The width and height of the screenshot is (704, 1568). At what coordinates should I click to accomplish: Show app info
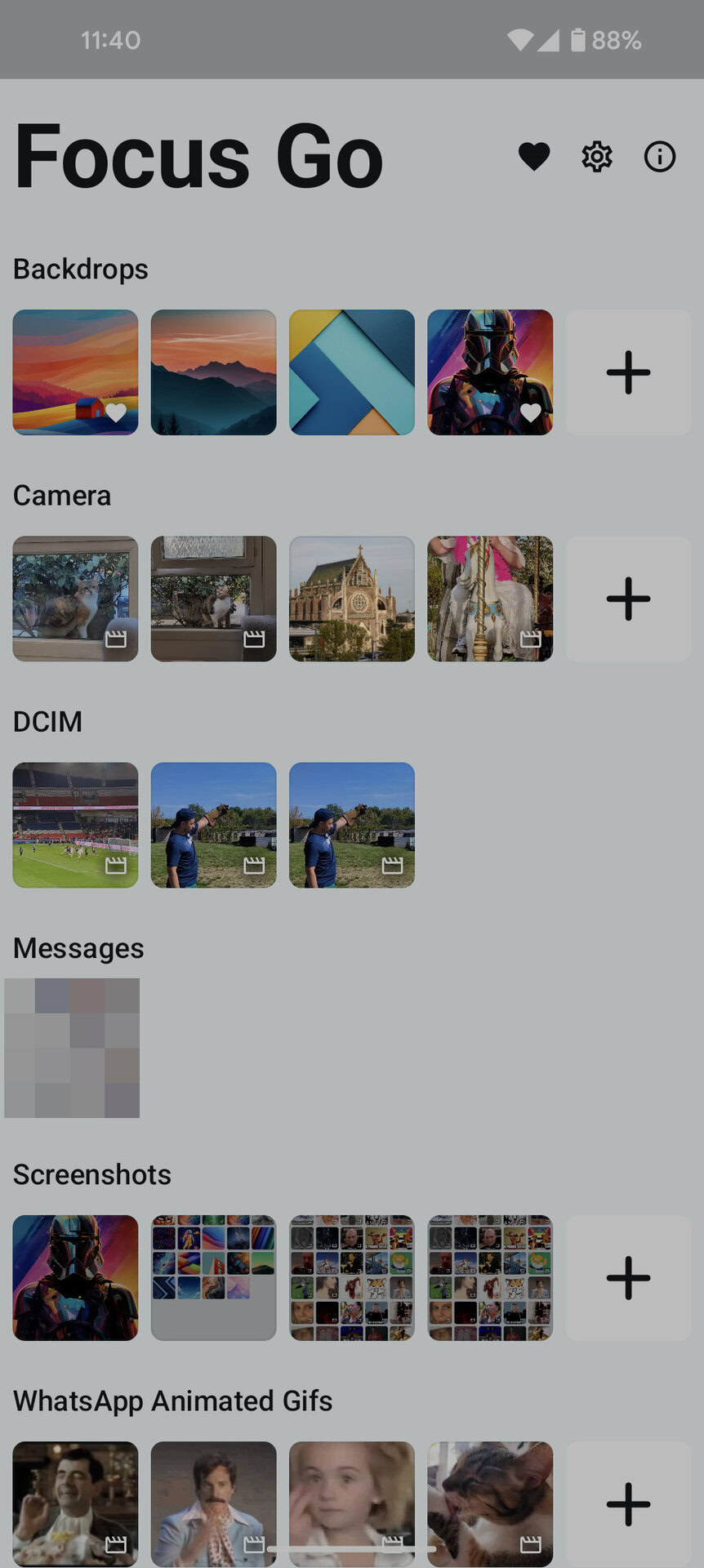(x=660, y=156)
